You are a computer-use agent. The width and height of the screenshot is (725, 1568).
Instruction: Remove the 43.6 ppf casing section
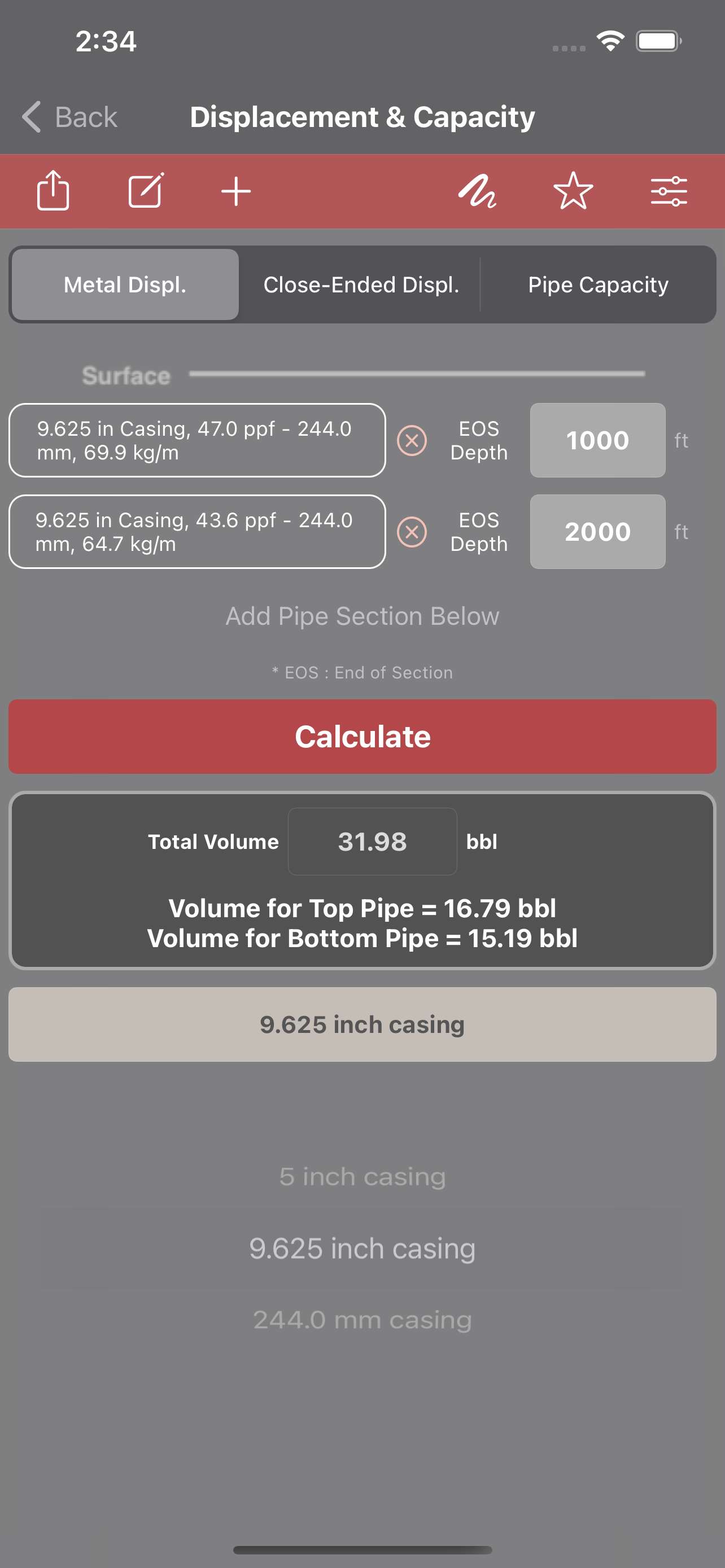(x=412, y=531)
